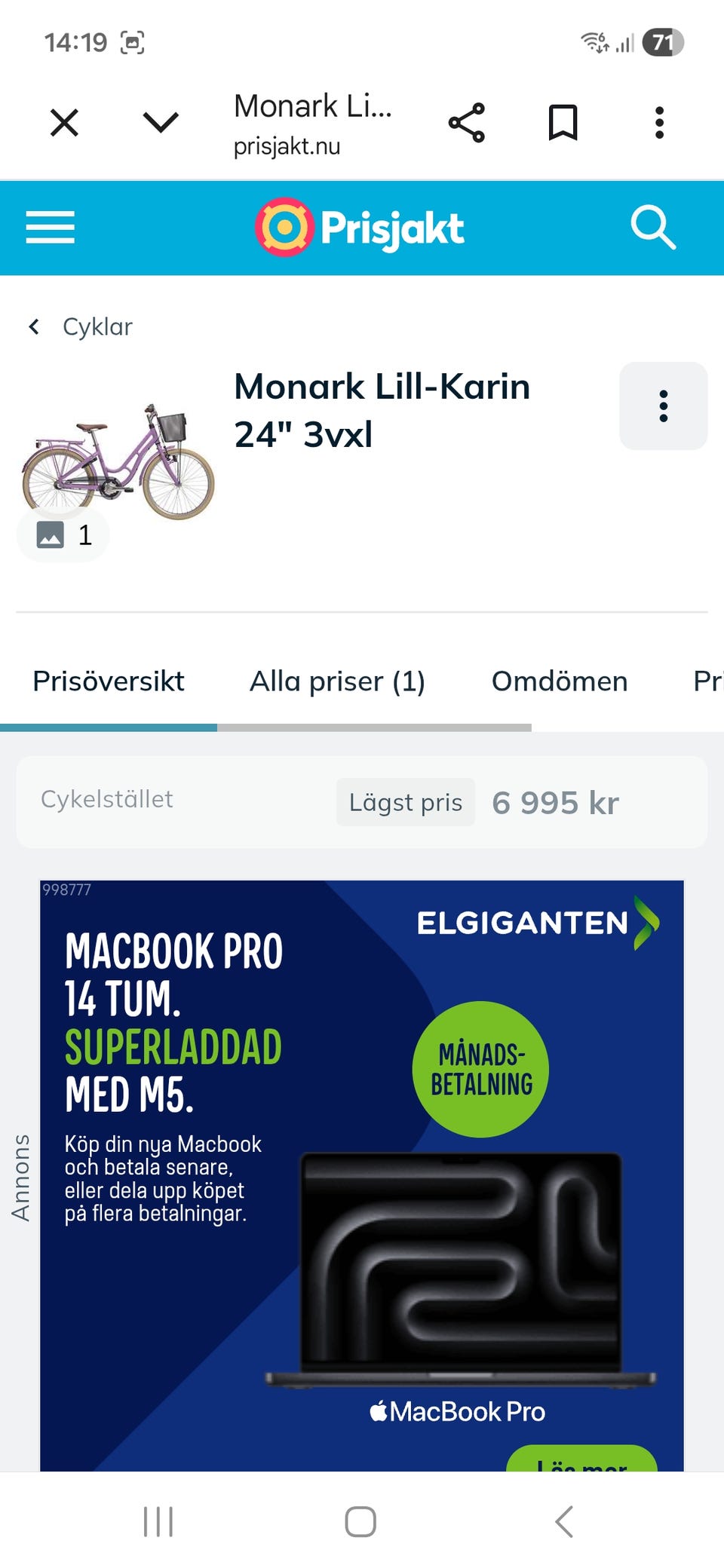
Task: Close the in-app browser tab
Action: pyautogui.click(x=64, y=122)
